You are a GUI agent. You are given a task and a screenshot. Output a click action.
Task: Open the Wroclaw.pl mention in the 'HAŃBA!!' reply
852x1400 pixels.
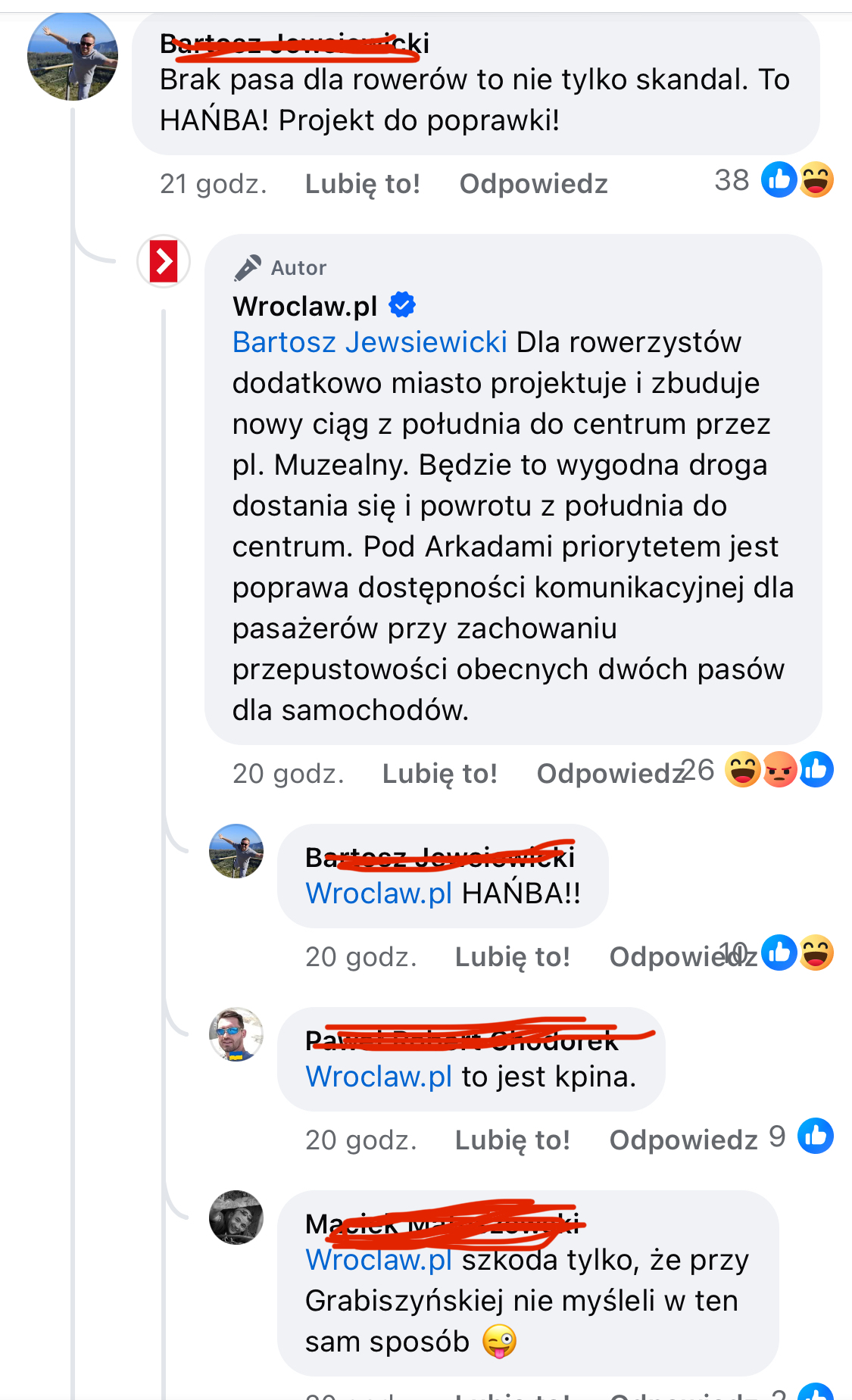[379, 893]
